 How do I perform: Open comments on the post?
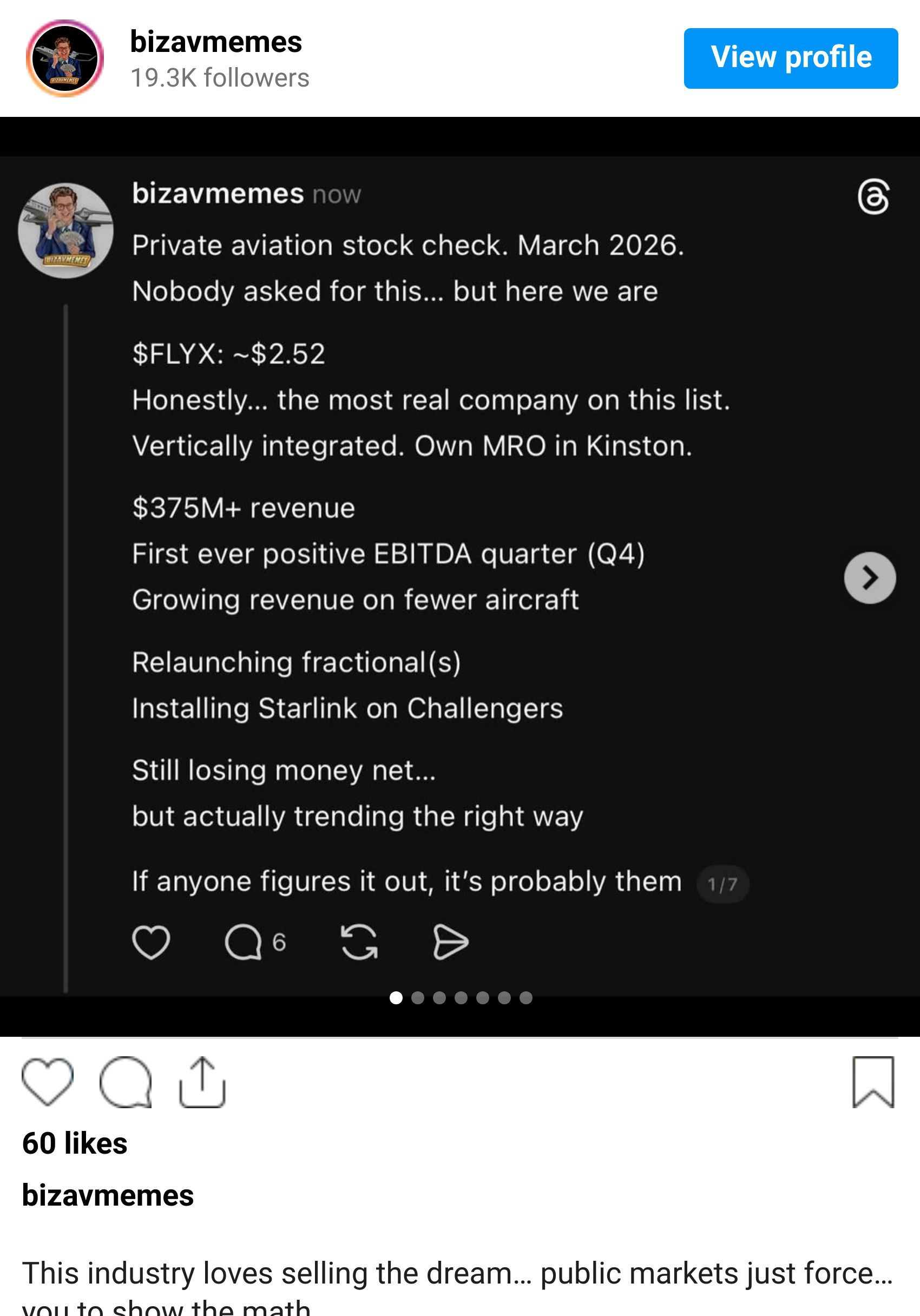coord(125,1082)
